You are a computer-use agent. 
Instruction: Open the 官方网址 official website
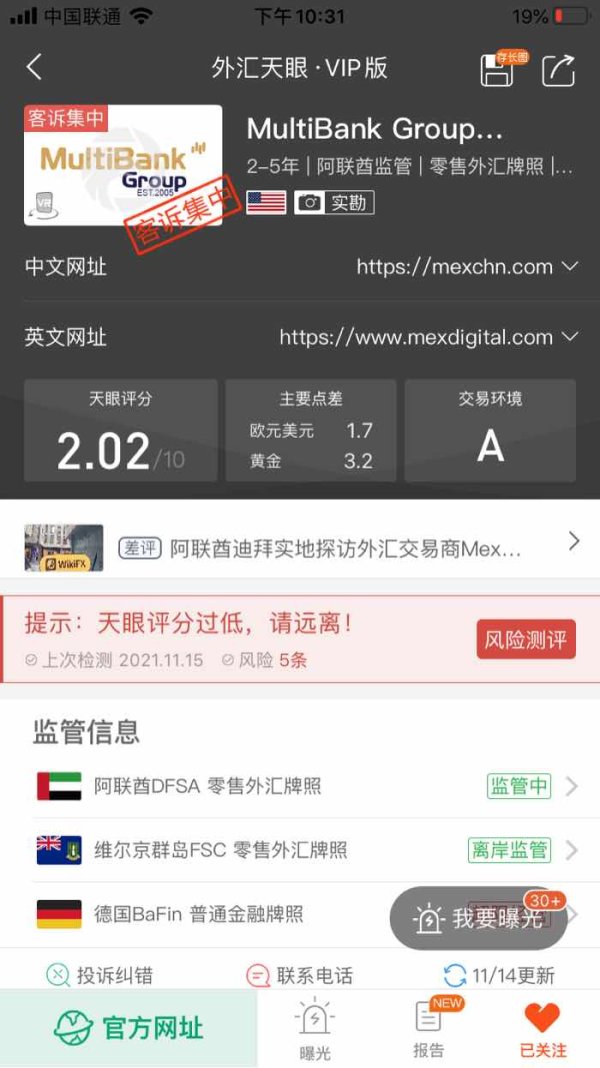pyautogui.click(x=129, y=1027)
